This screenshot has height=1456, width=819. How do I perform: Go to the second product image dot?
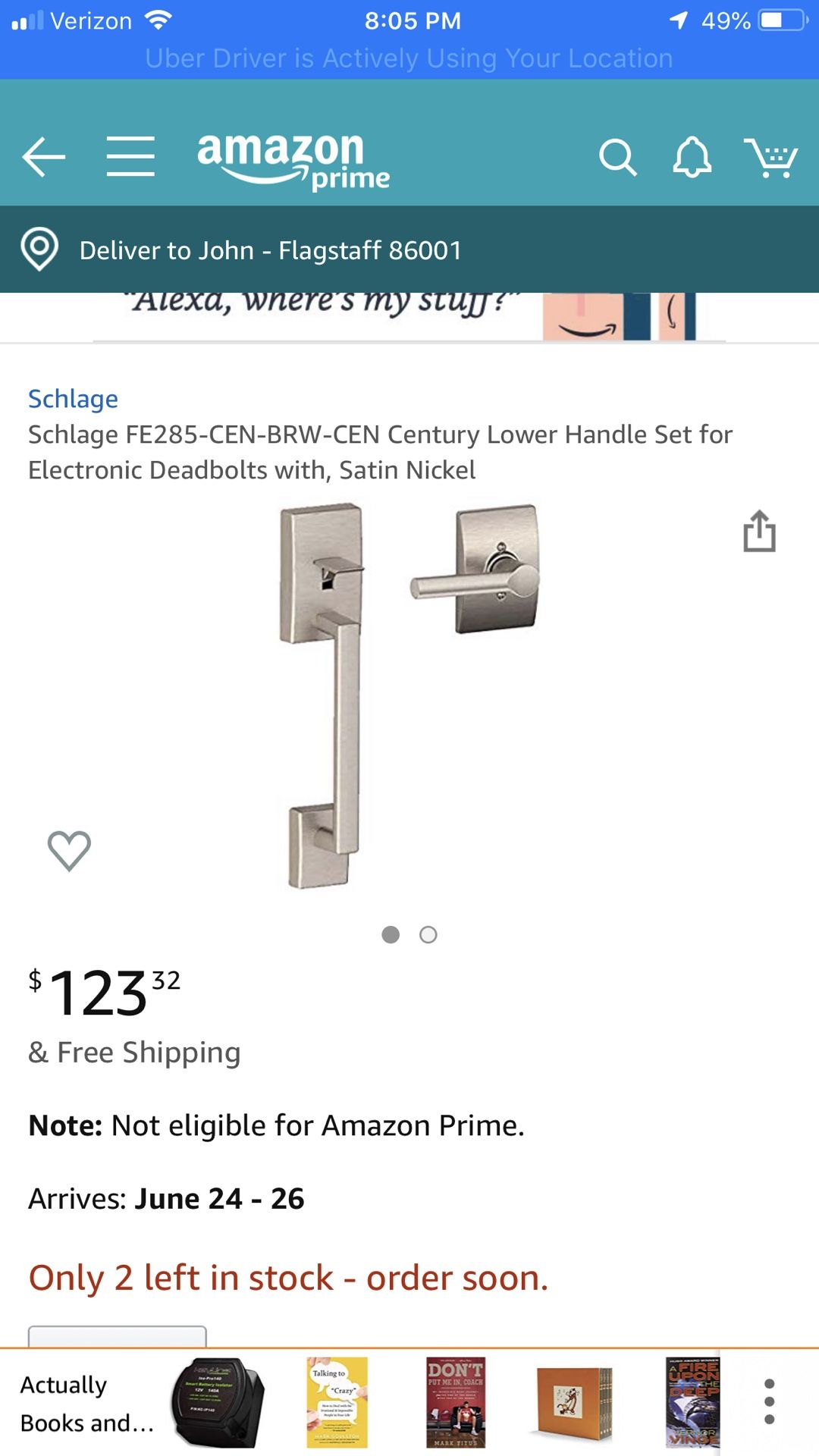click(428, 935)
